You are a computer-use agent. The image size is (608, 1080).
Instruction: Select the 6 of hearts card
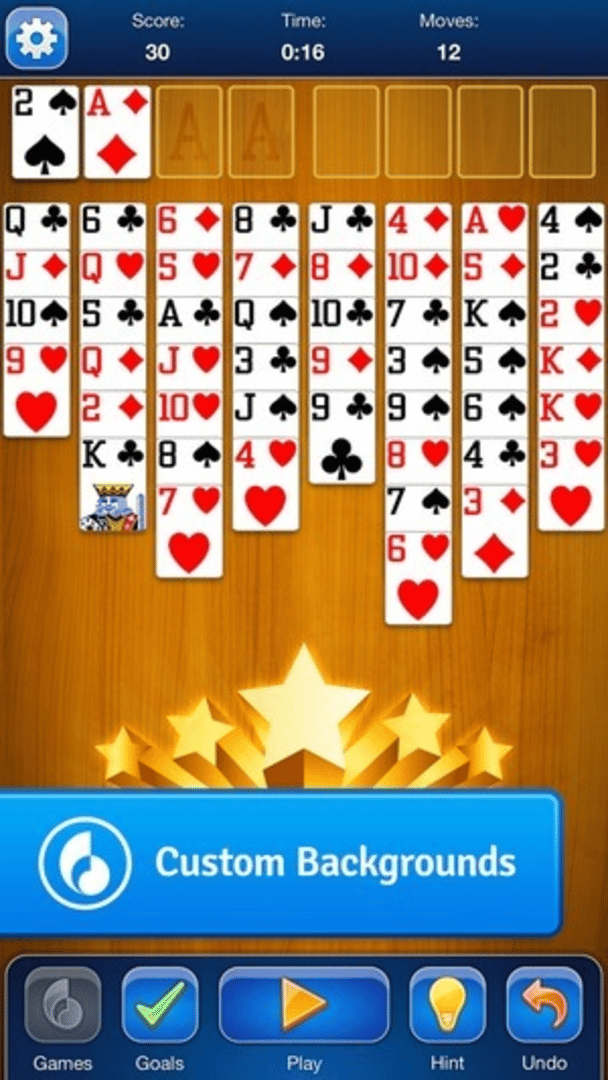click(x=418, y=582)
